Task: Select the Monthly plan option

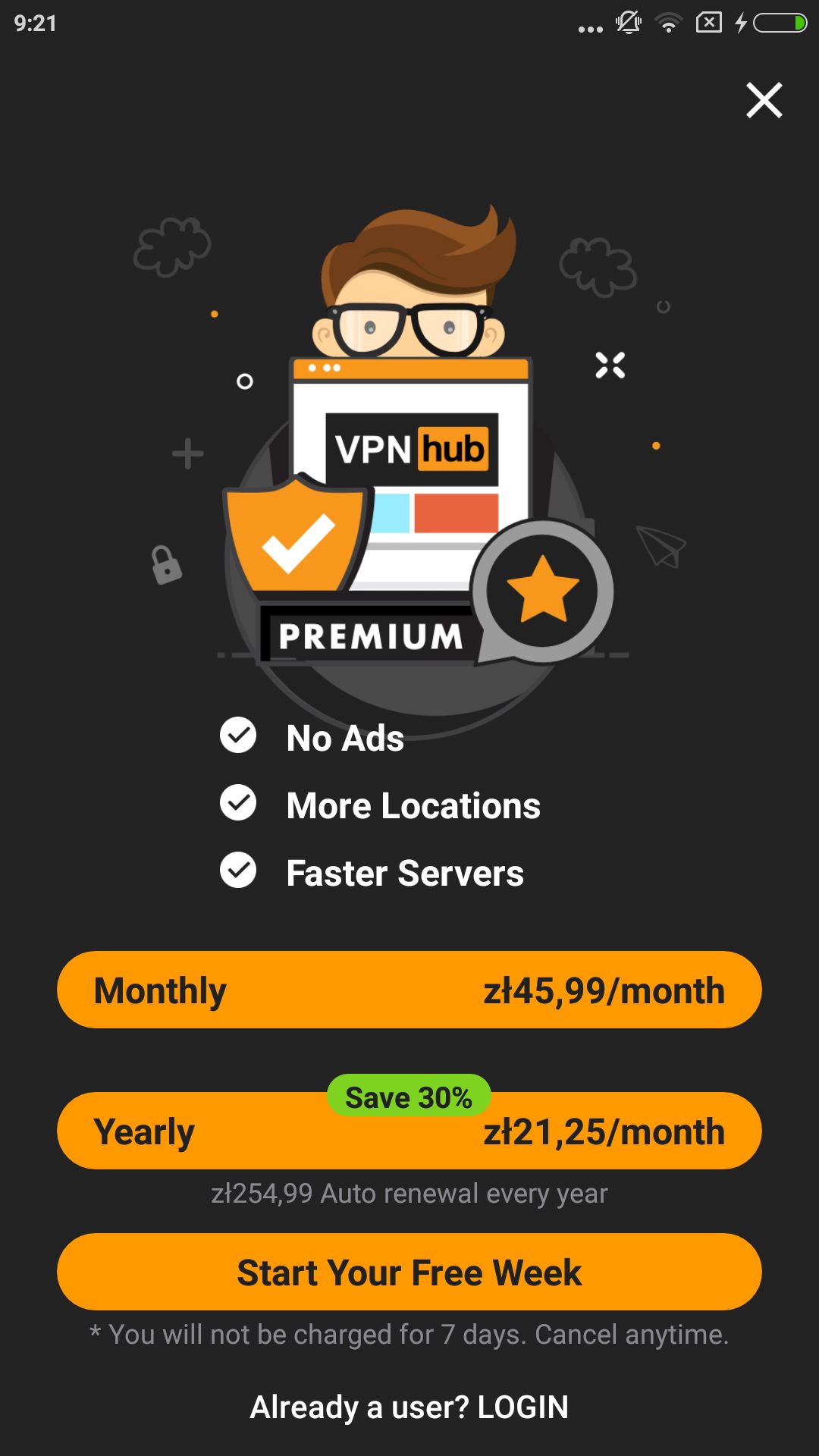Action: [x=409, y=990]
